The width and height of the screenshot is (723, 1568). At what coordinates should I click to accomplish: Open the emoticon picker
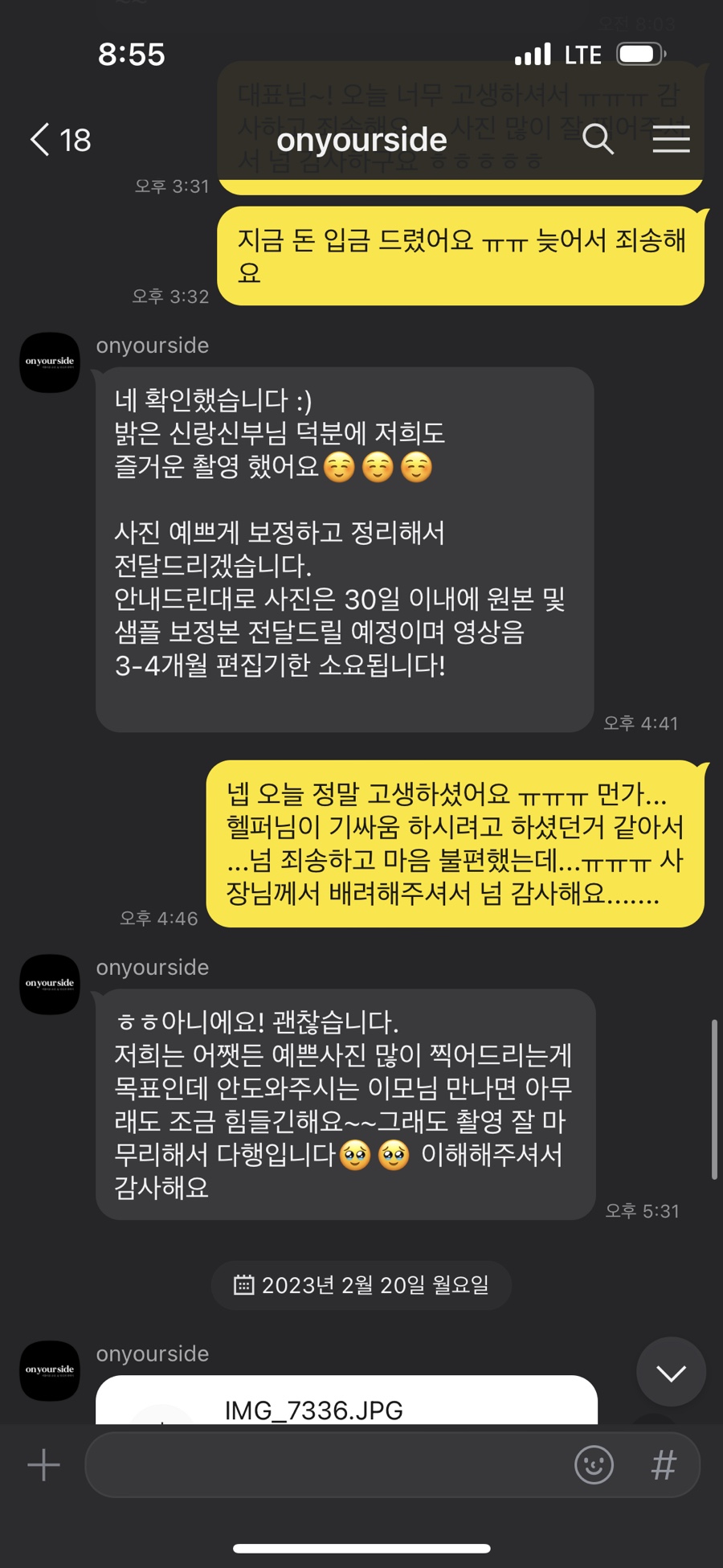coord(594,1465)
